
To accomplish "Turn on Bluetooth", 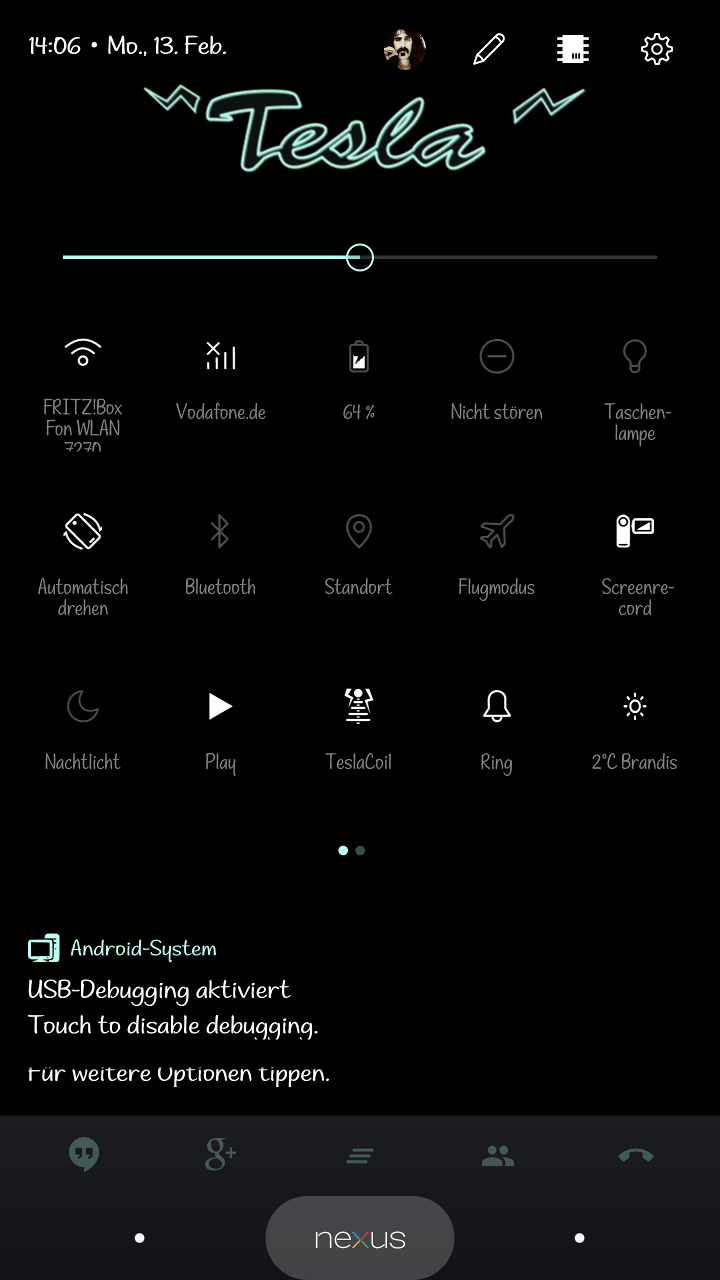I will click(220, 532).
